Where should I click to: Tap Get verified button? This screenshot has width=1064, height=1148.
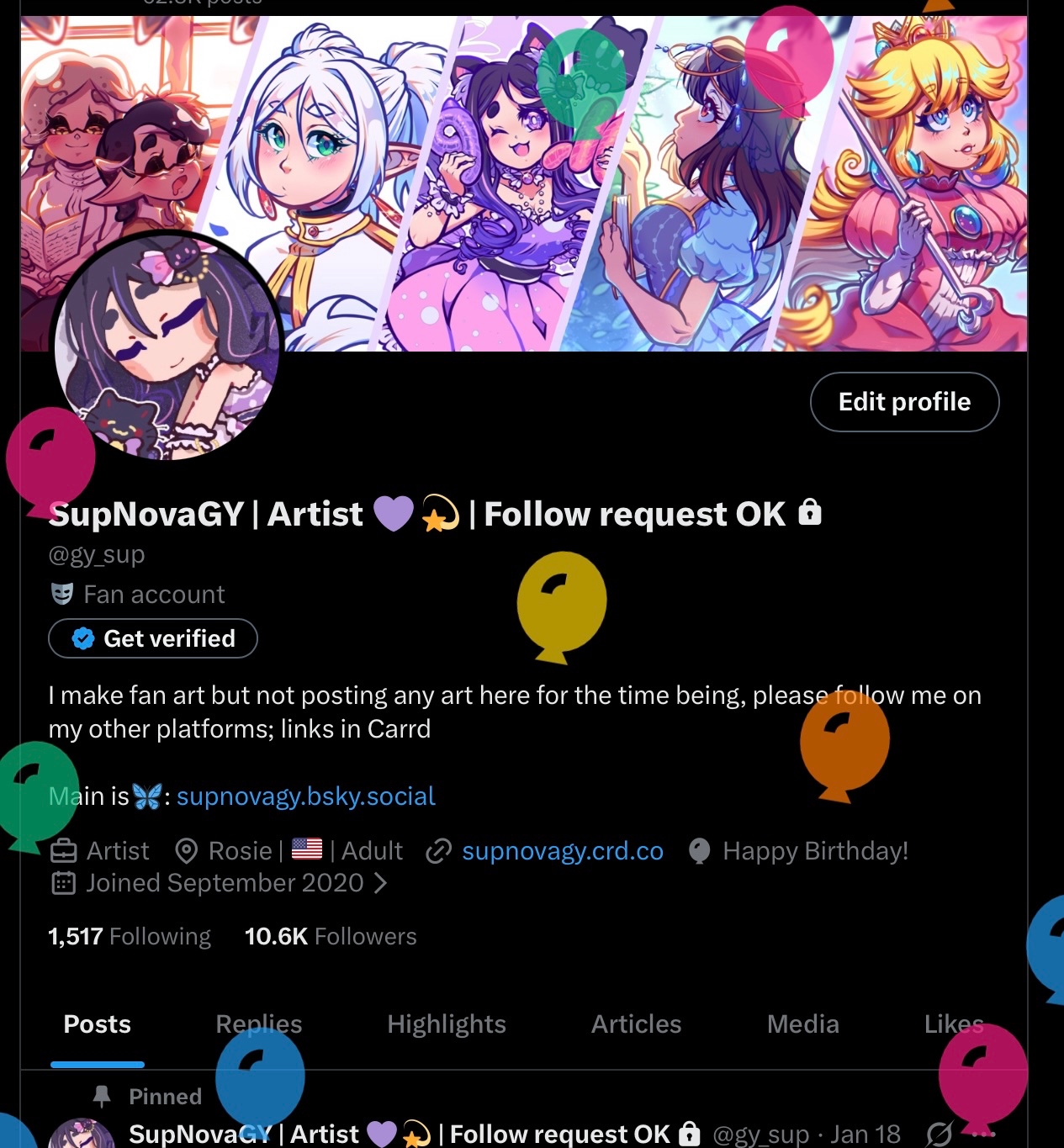[153, 638]
